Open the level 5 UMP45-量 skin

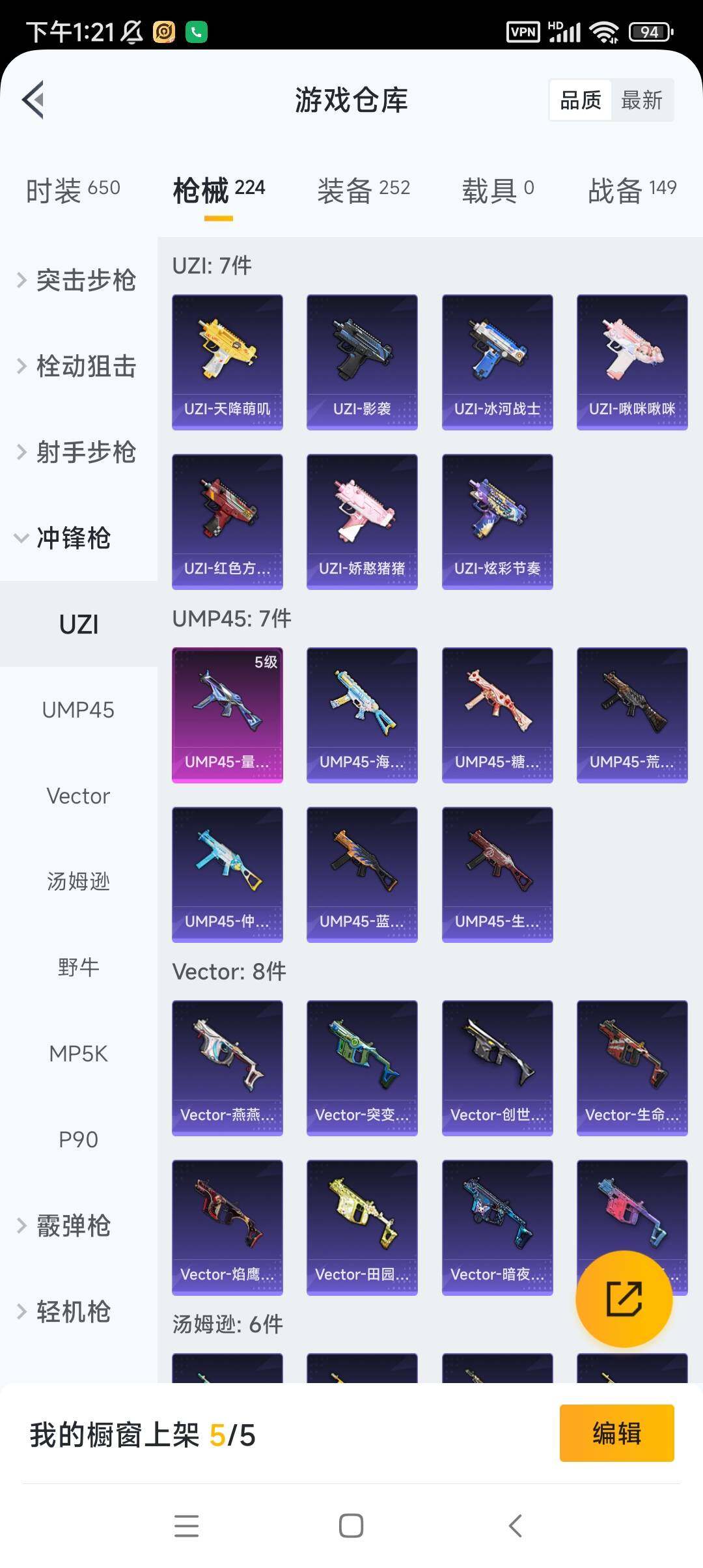point(227,714)
